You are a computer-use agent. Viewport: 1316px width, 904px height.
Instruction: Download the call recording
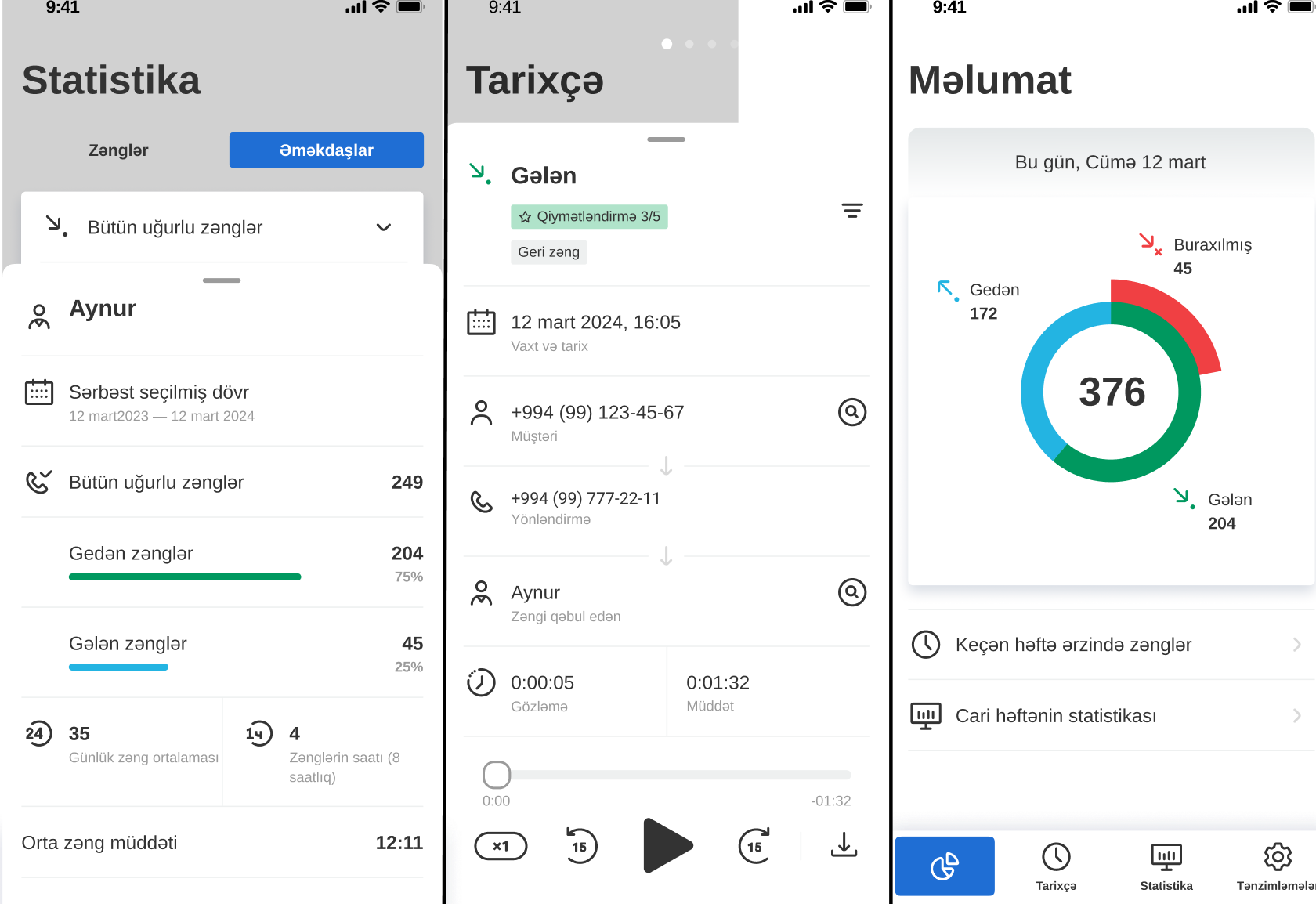(844, 845)
